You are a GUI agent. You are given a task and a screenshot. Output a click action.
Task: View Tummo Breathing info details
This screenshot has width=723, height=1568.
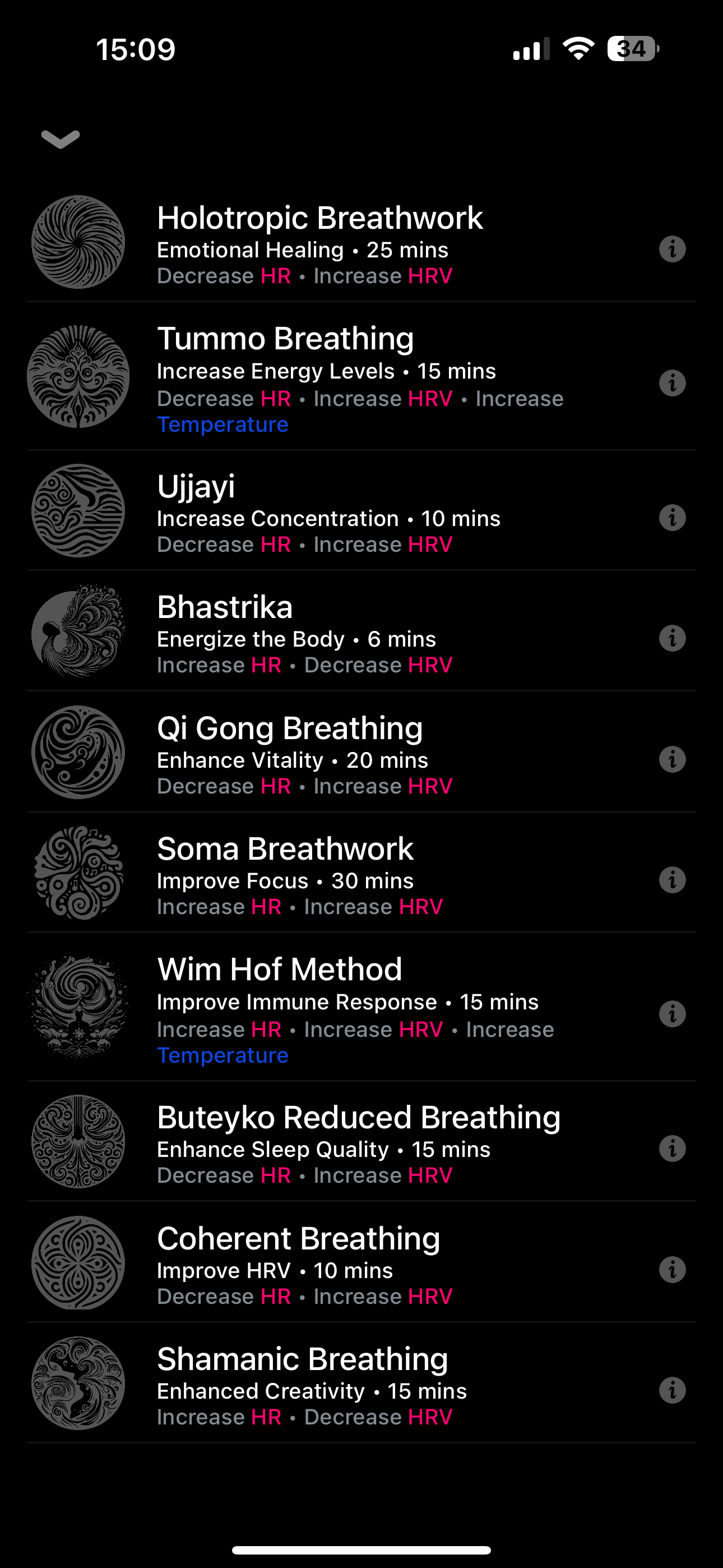[672, 384]
